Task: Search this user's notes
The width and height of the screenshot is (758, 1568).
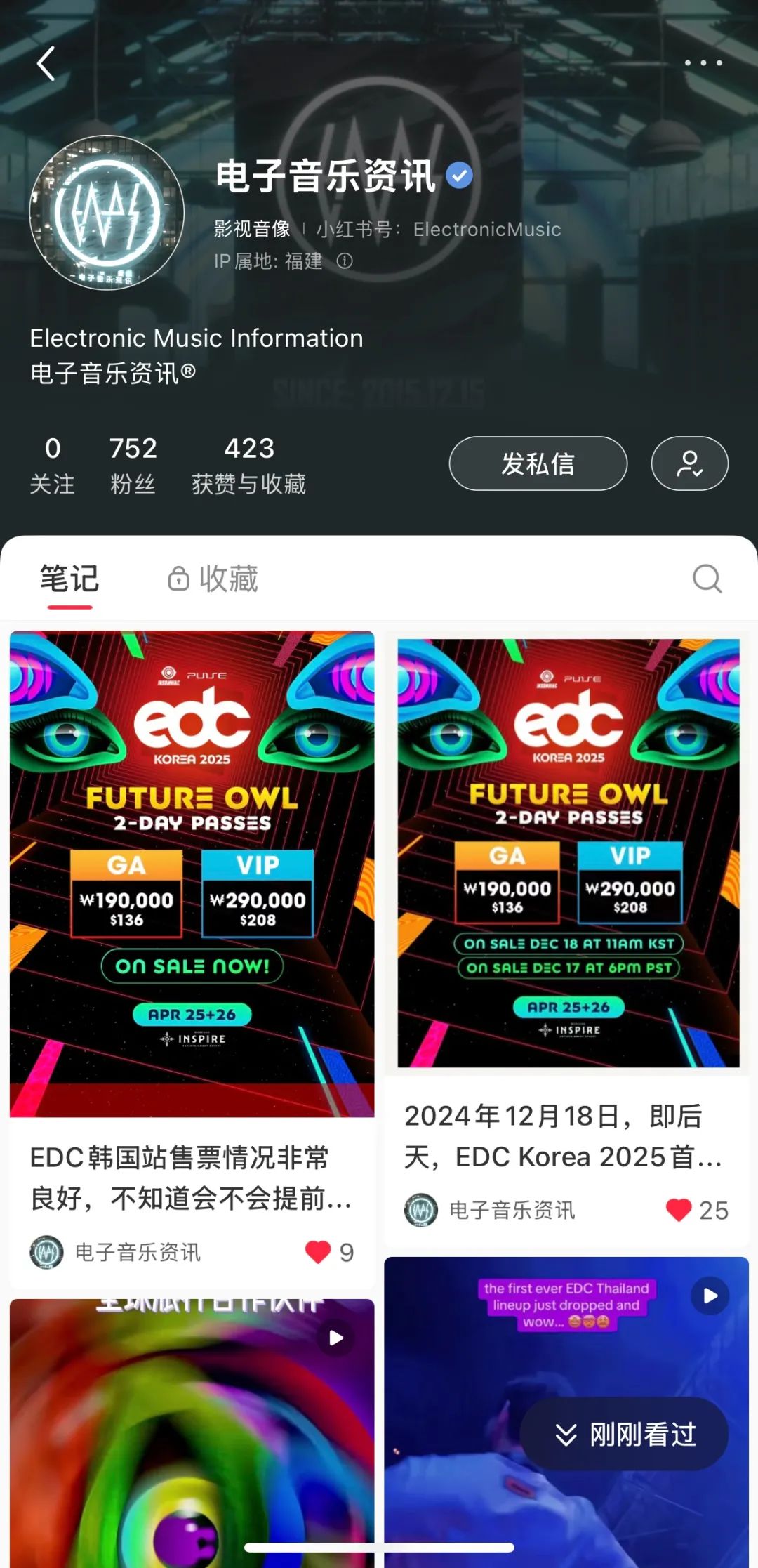Action: [707, 579]
